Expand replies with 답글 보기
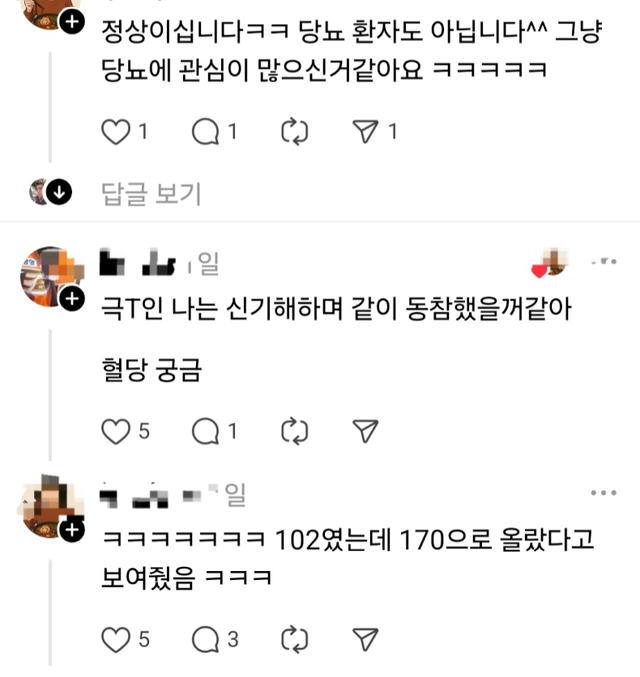Image resolution: width=640 pixels, height=677 pixels. [x=152, y=193]
